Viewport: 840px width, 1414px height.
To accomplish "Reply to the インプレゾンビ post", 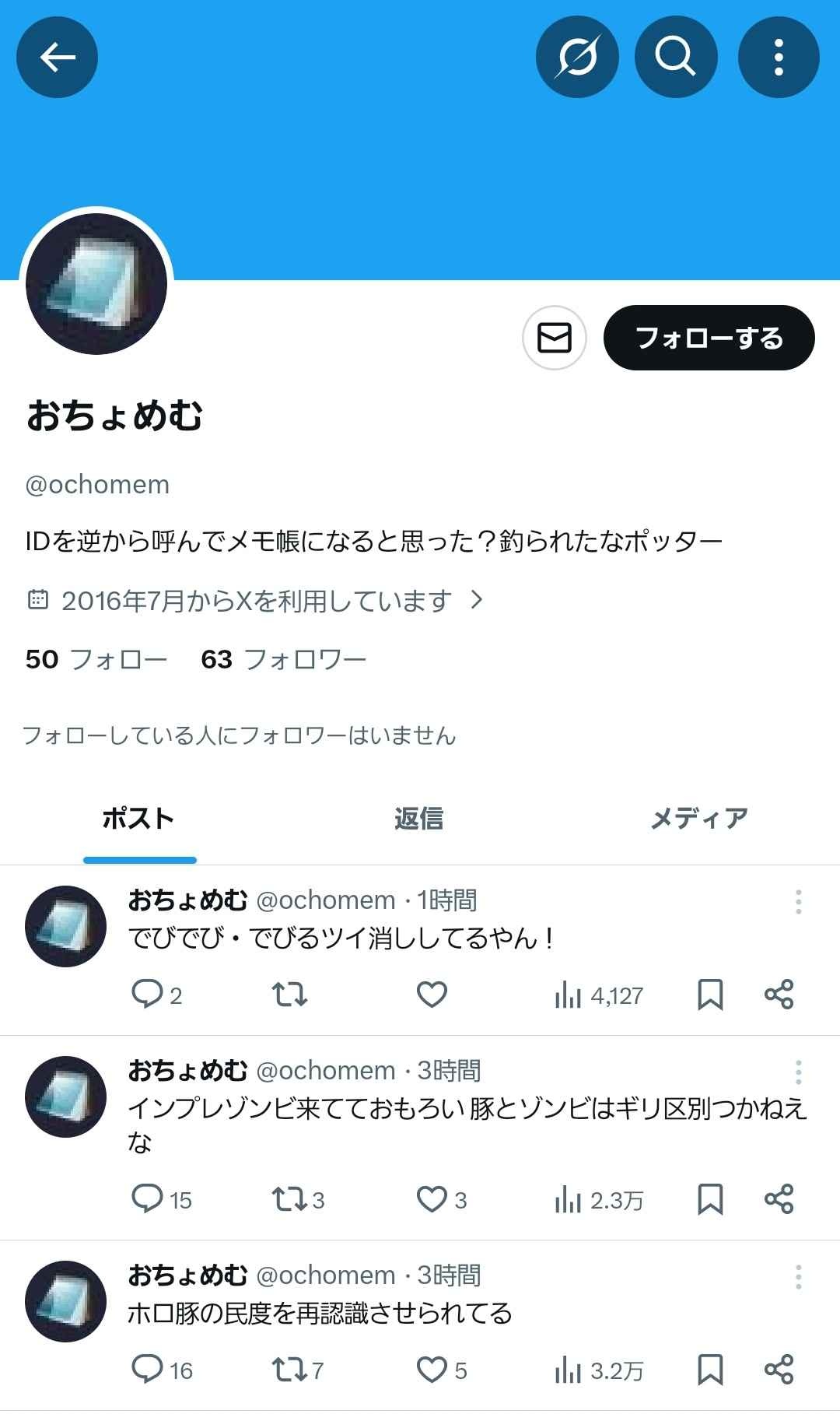I will [x=148, y=1199].
